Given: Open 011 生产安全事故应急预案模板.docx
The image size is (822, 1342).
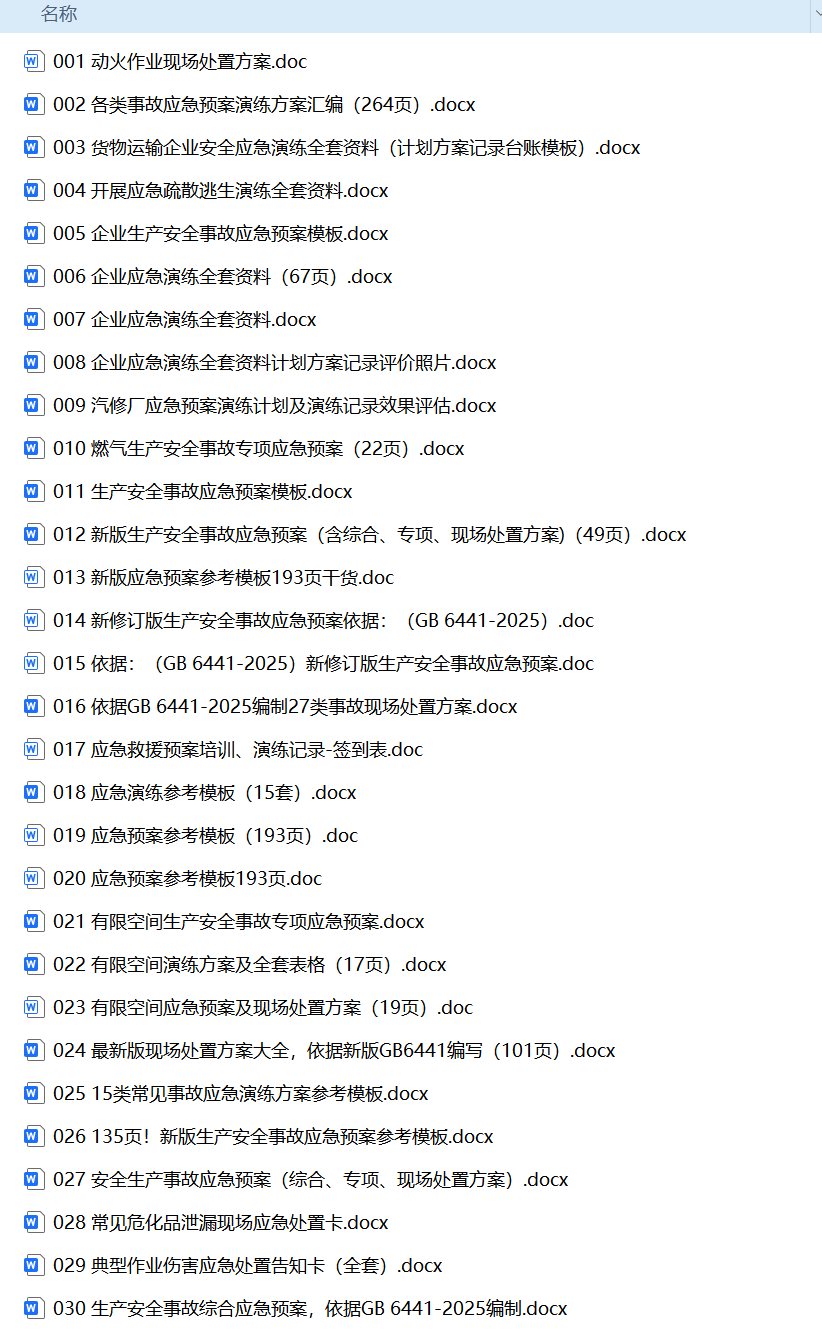Looking at the screenshot, I should click(203, 492).
